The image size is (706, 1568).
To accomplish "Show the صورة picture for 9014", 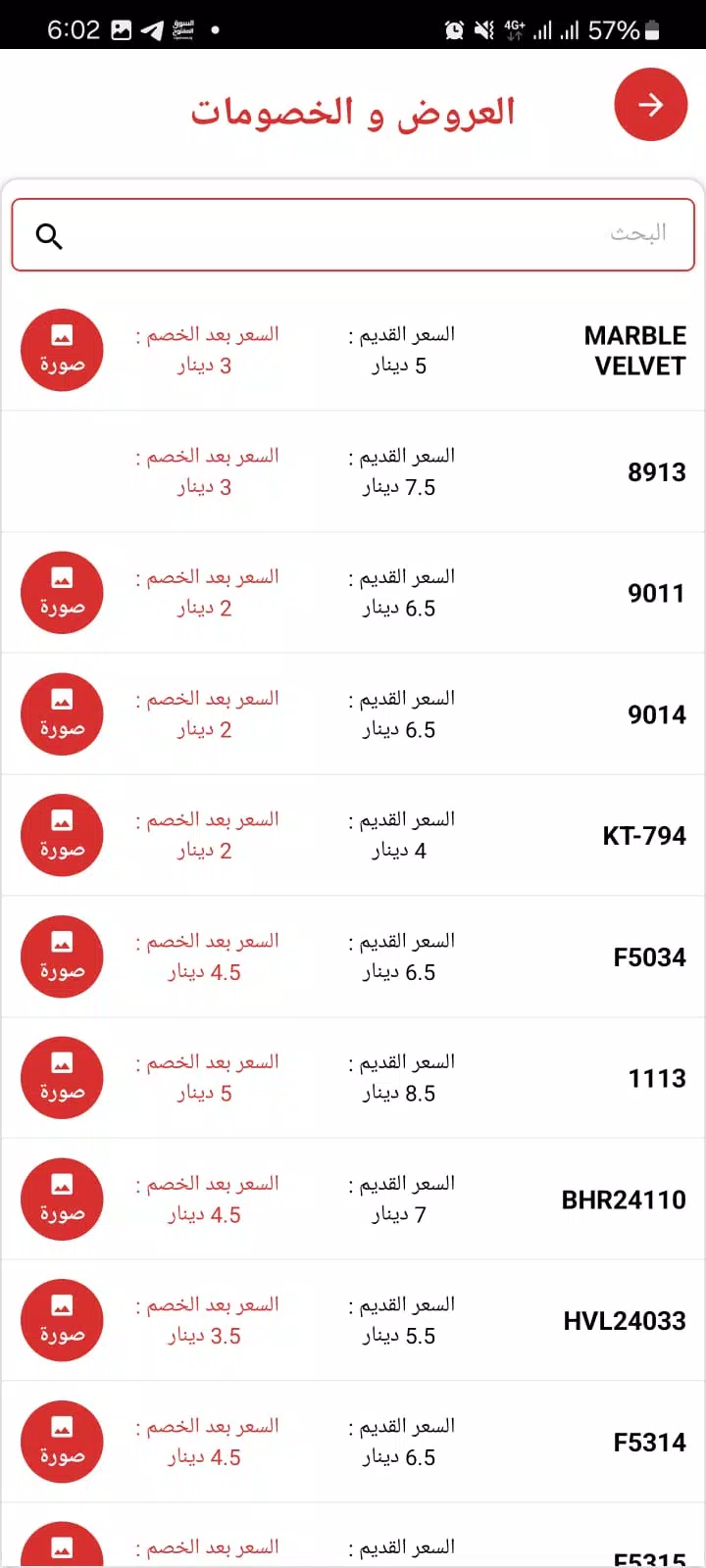I will [62, 714].
